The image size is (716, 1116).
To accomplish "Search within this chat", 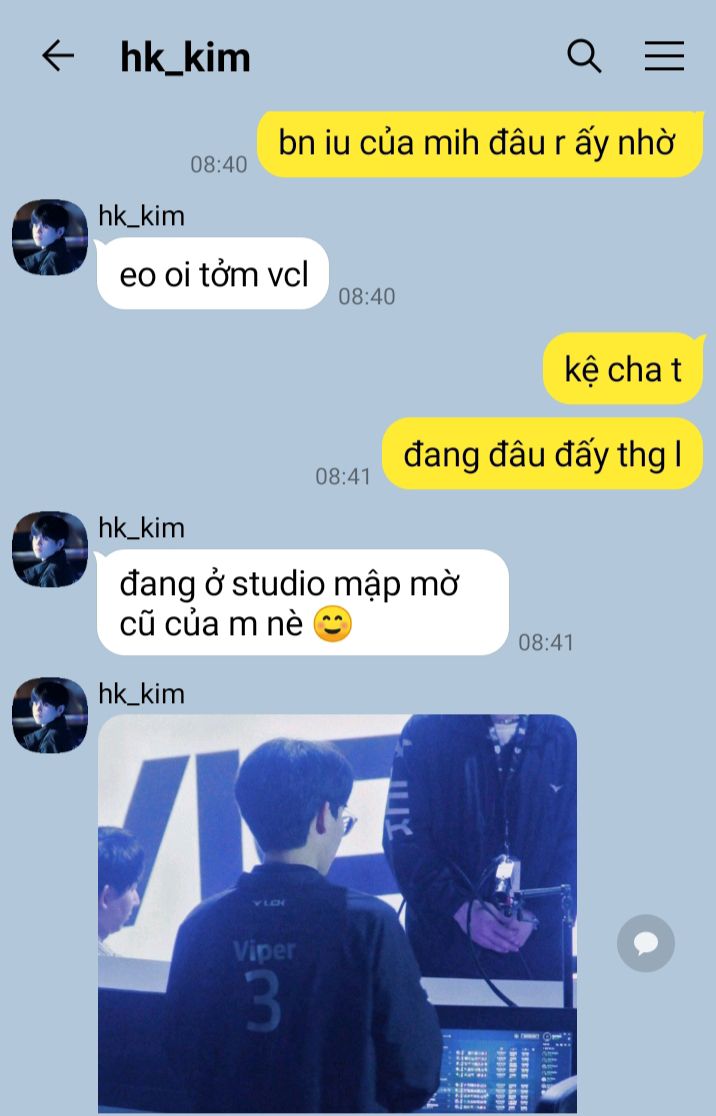I will 584,56.
